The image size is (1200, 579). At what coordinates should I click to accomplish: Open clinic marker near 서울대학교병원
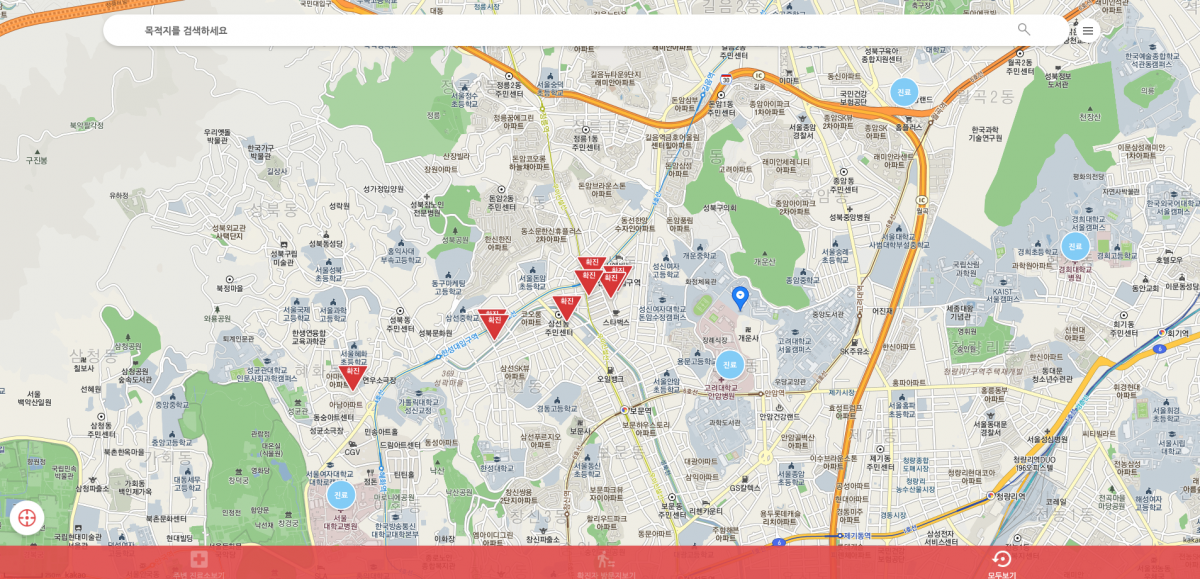[341, 495]
